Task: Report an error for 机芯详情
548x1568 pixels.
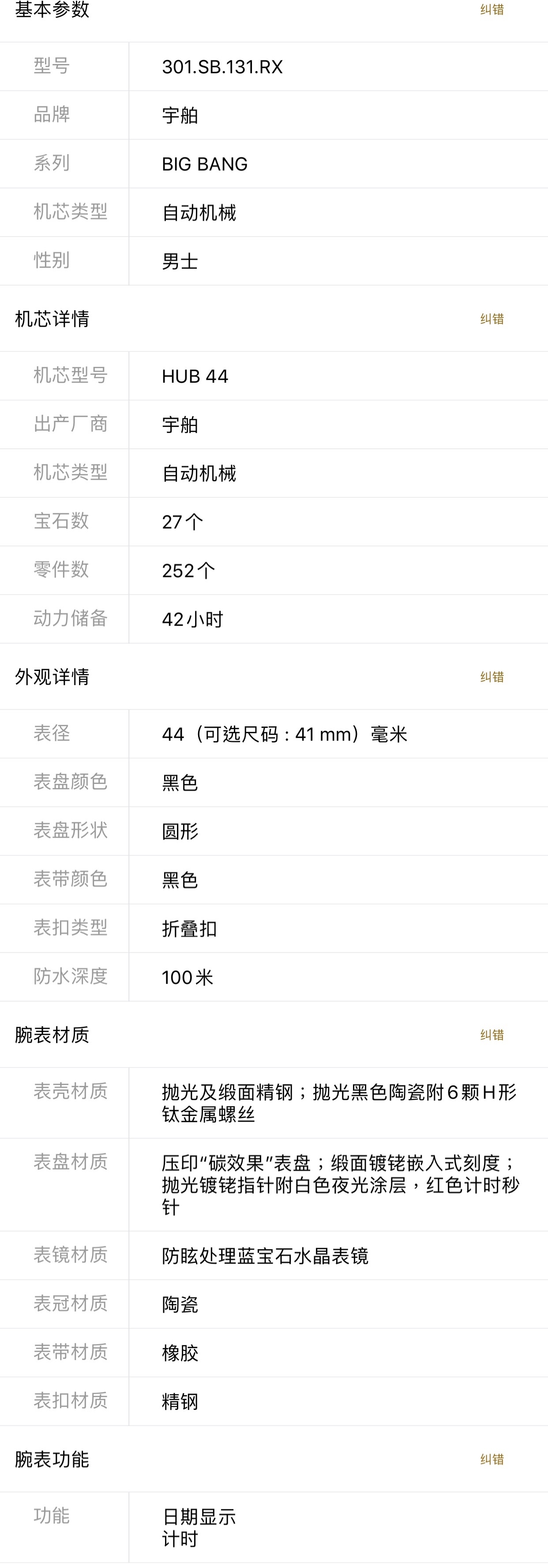Action: point(492,318)
